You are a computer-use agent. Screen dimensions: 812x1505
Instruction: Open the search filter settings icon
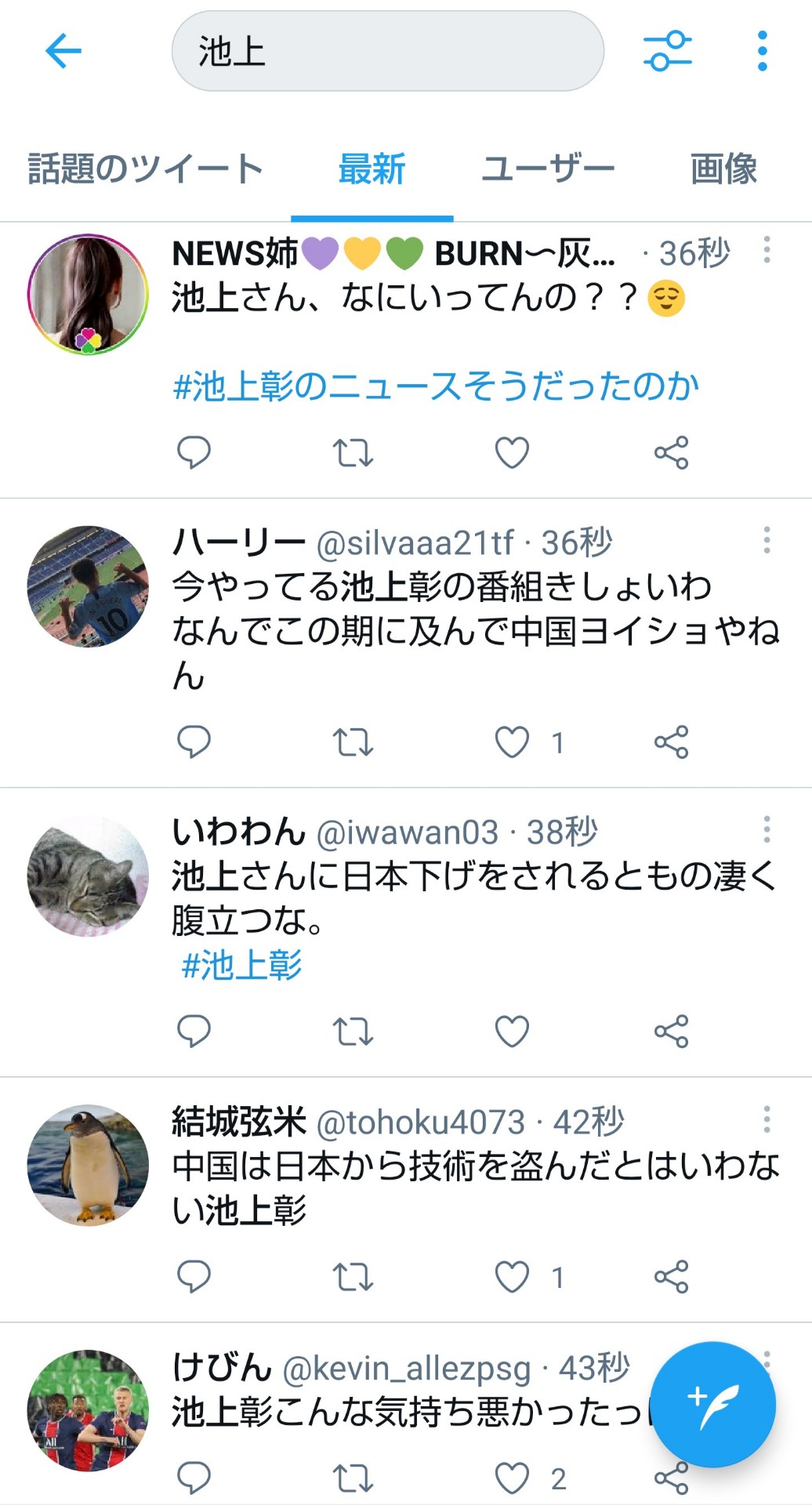click(x=668, y=52)
